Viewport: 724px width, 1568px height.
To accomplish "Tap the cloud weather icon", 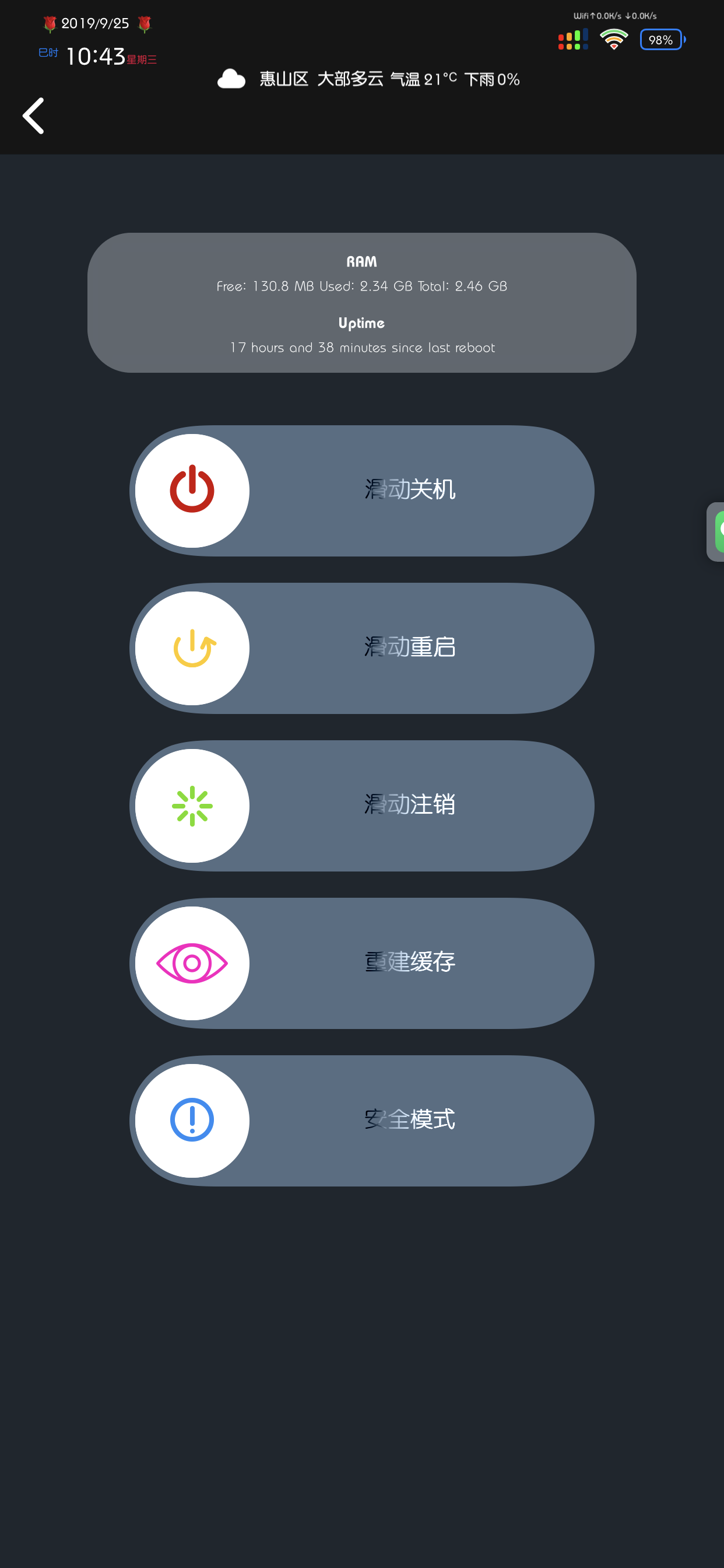I will coord(233,79).
